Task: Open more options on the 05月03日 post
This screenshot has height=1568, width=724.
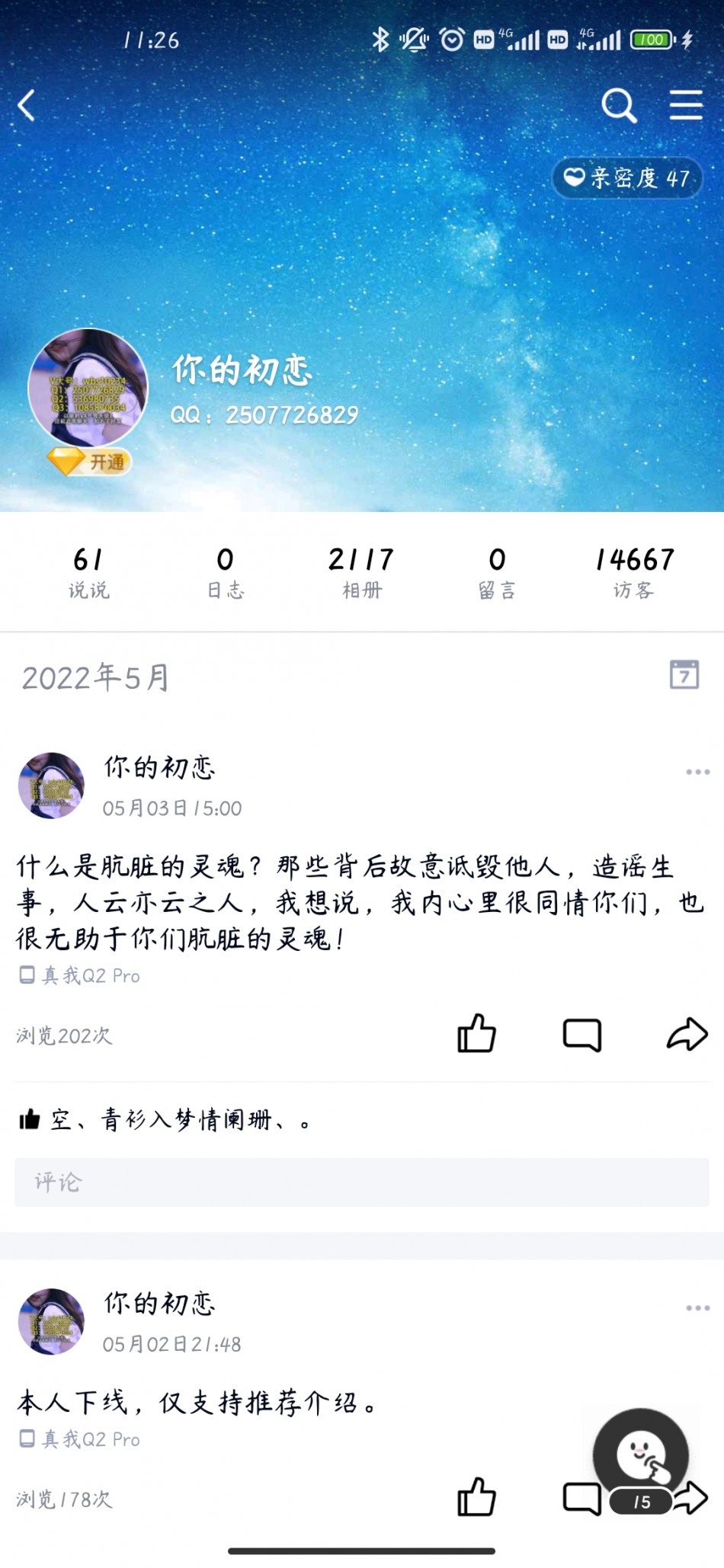Action: 697,772
